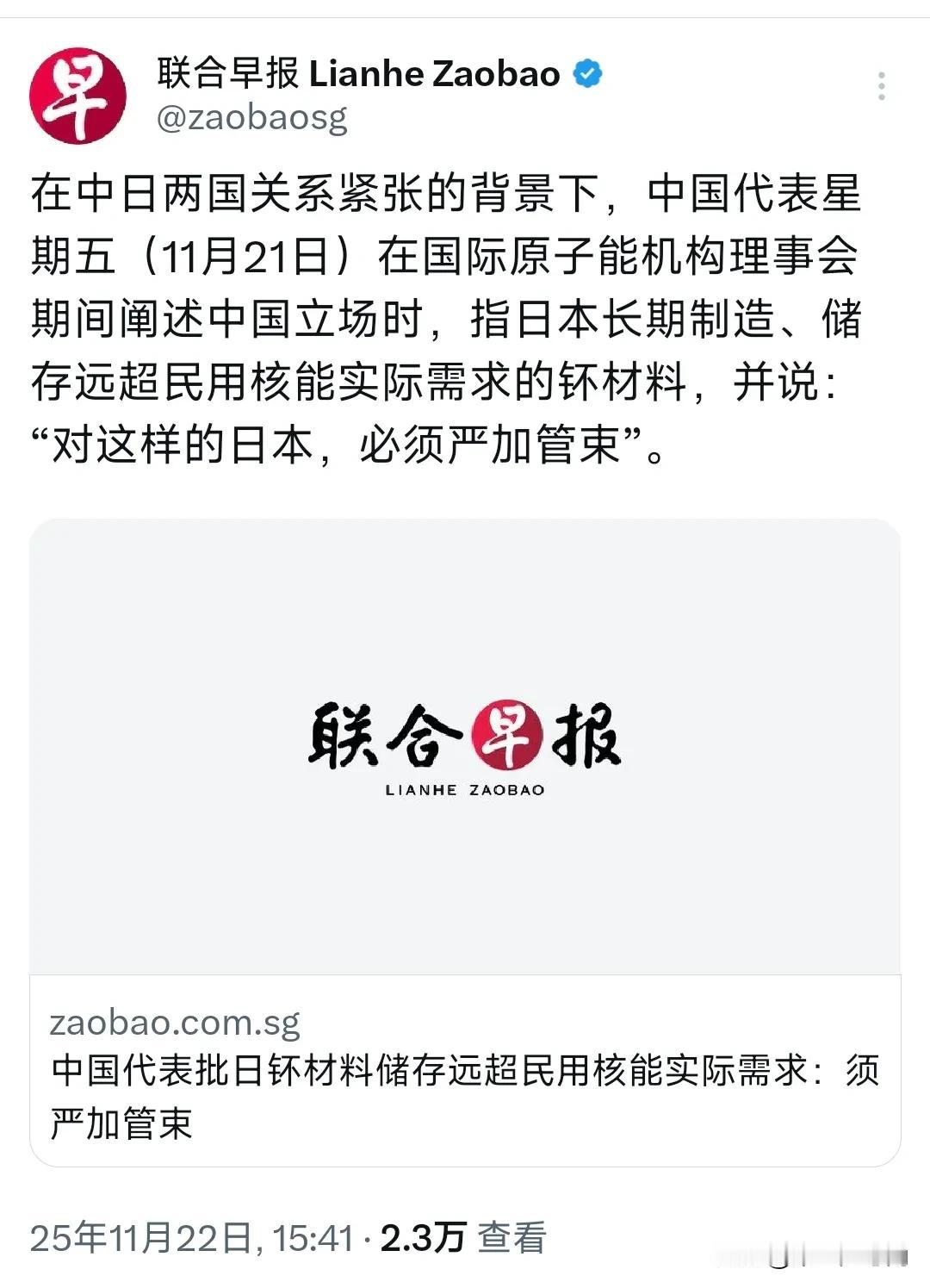This screenshot has width=930, height=1288.
Task: Select the verified checkmark next to the account name
Action: click(x=586, y=76)
